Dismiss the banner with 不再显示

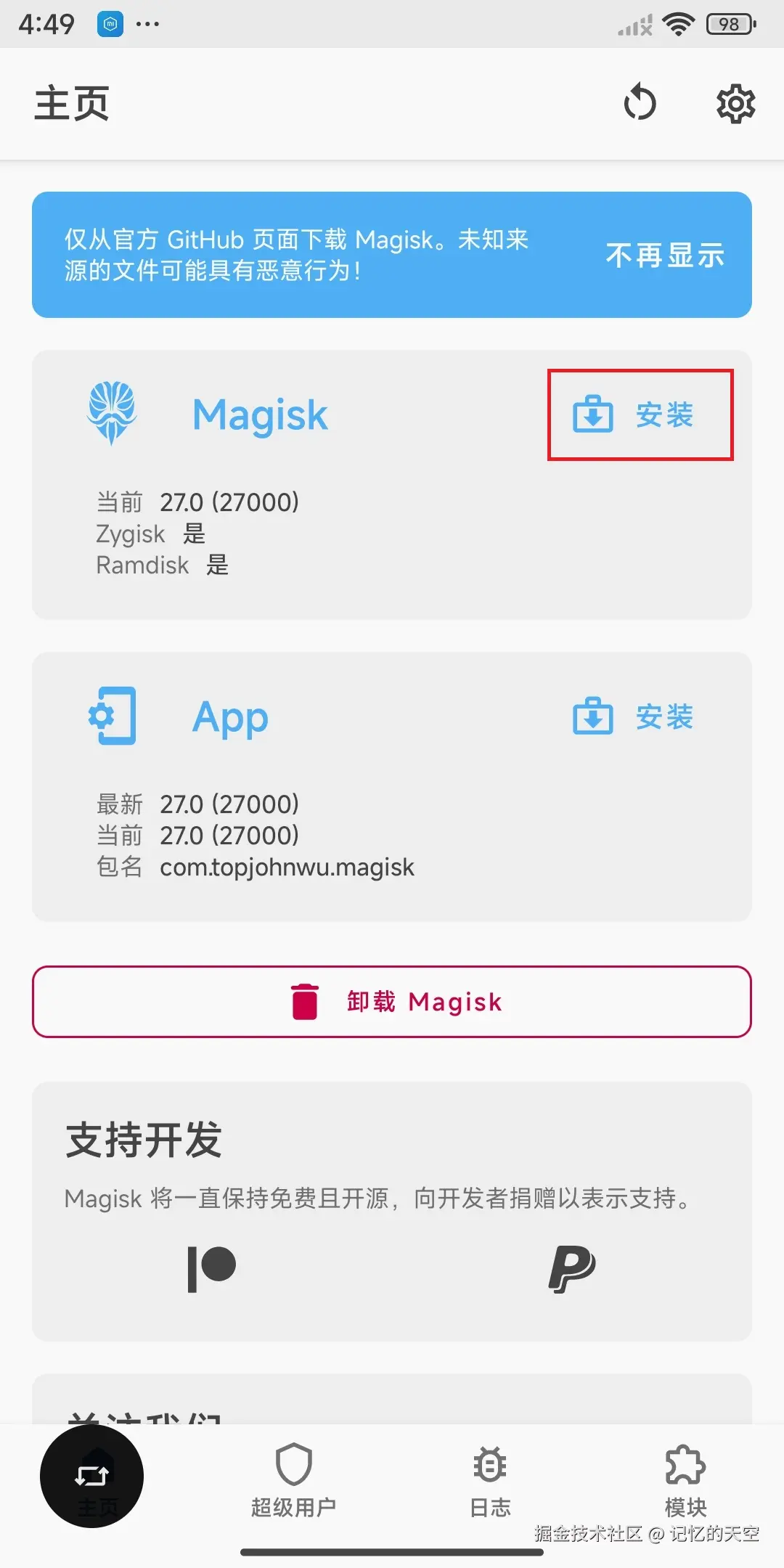tap(665, 256)
